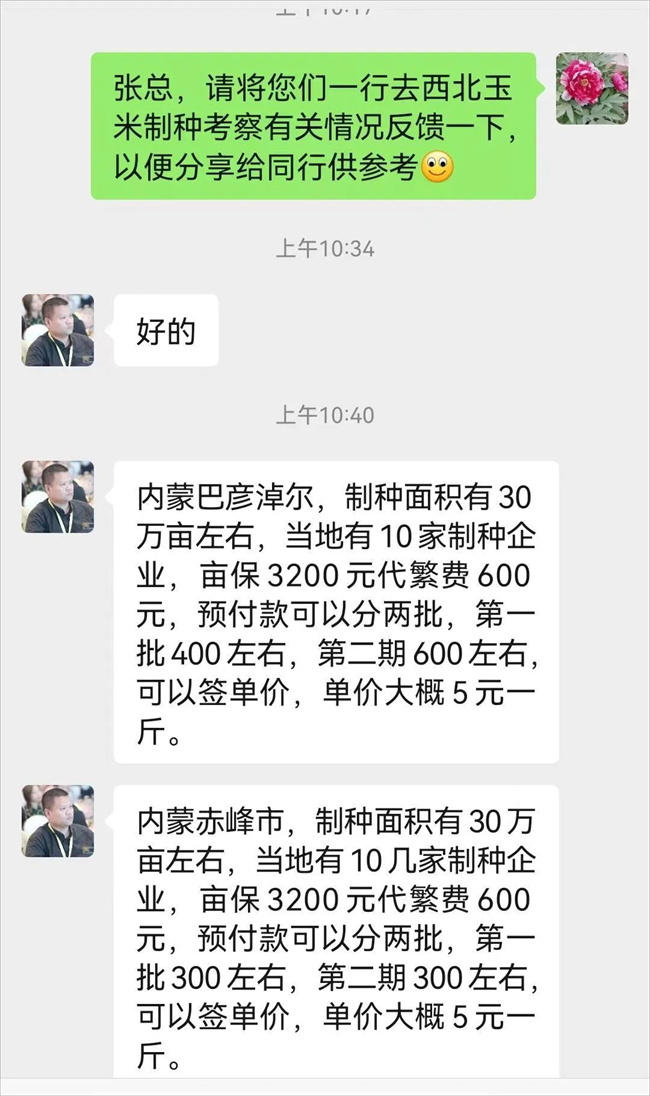Open the peony flower avatar's profile
This screenshot has height=1096, width=650.
(592, 88)
